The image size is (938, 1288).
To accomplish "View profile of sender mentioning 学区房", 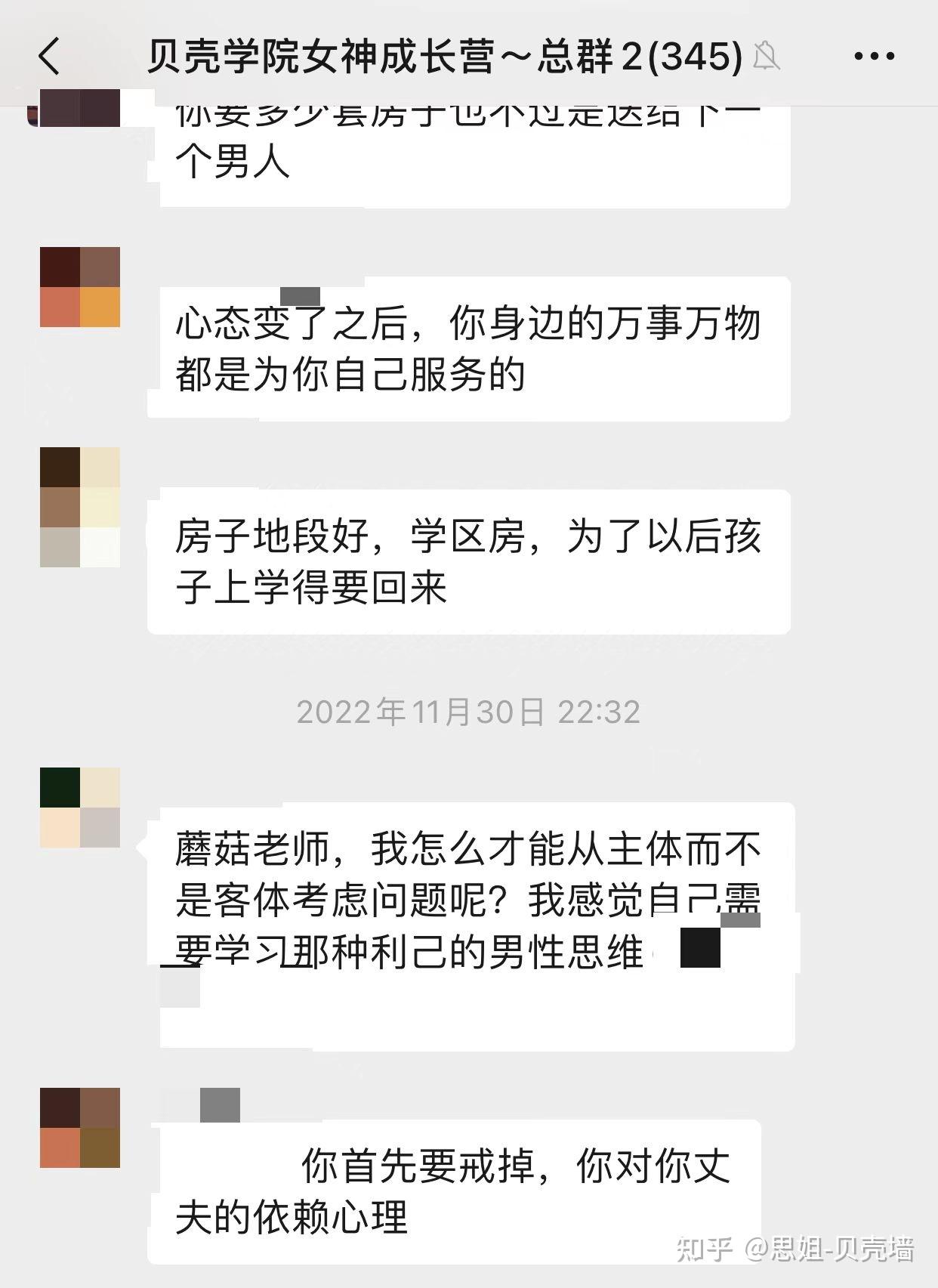I will [80, 507].
